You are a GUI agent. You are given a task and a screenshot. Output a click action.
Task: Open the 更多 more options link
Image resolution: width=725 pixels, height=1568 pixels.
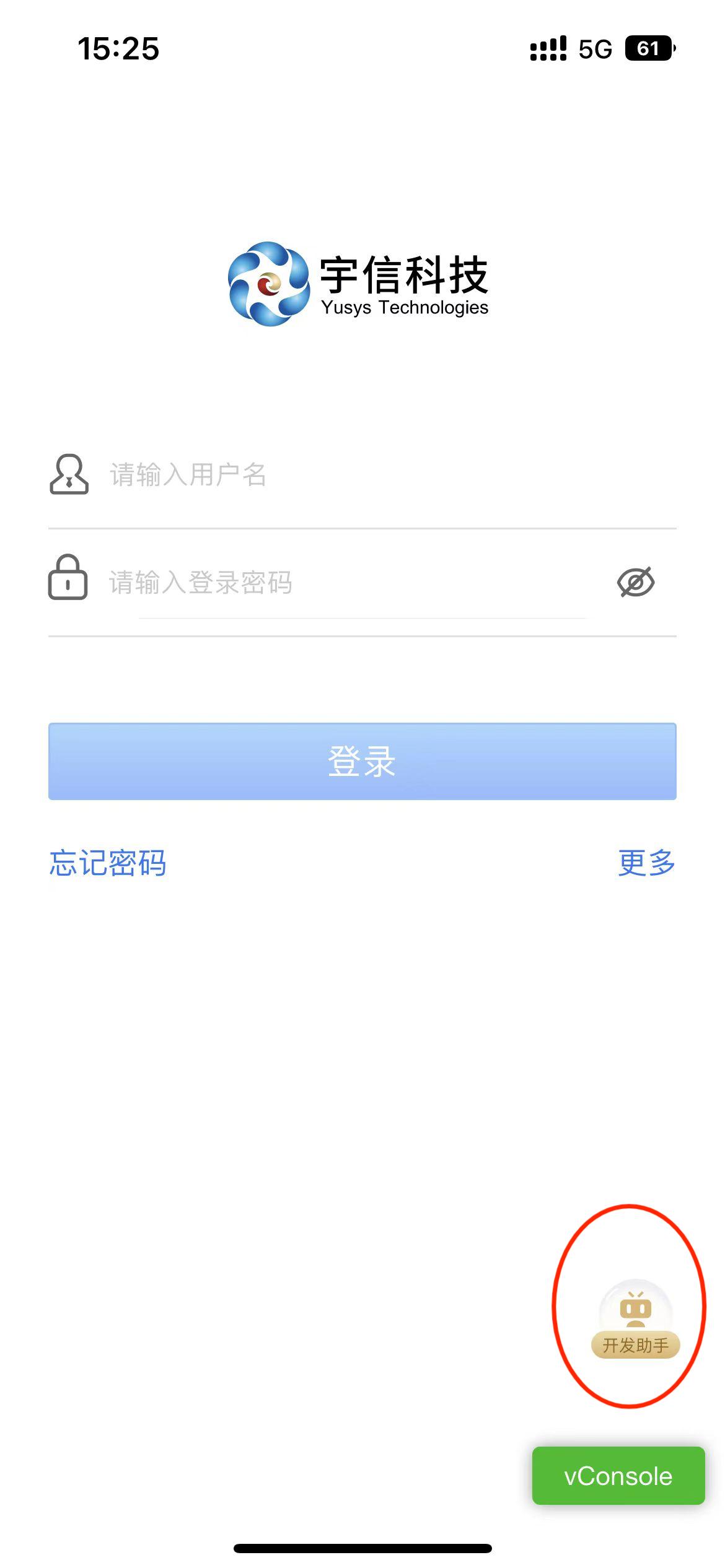[646, 863]
